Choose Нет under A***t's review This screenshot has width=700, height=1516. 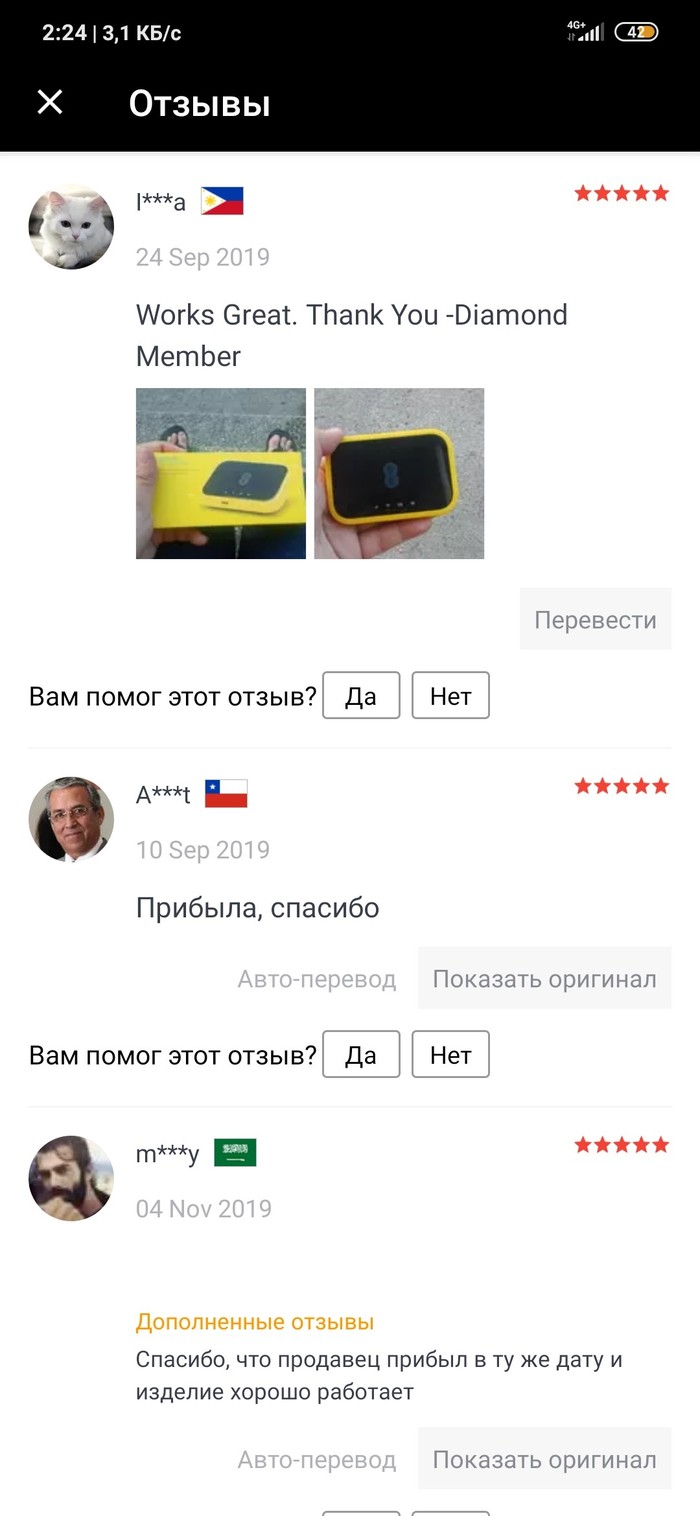450,1054
